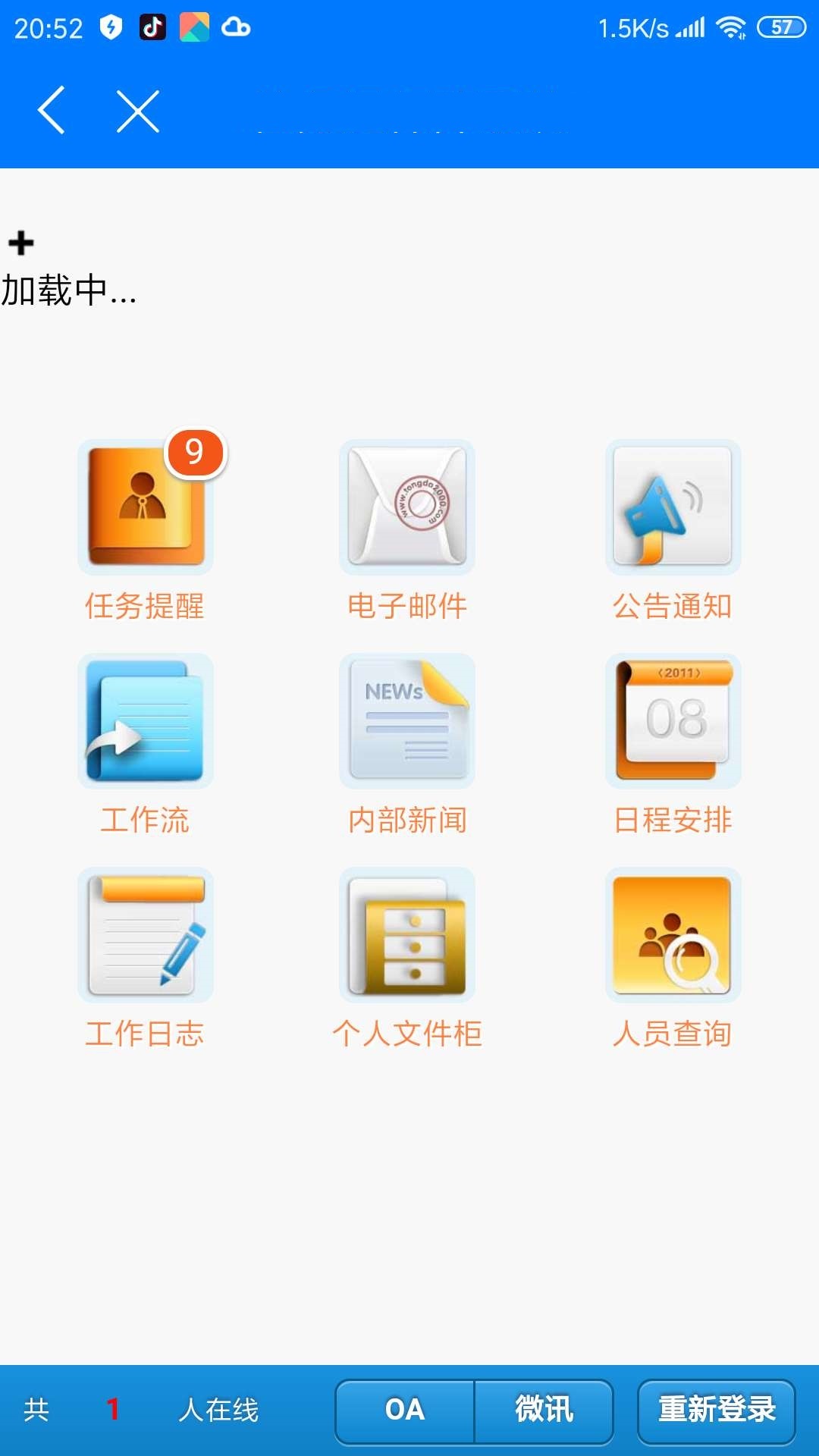Go back using the arrow icon

pyautogui.click(x=52, y=111)
